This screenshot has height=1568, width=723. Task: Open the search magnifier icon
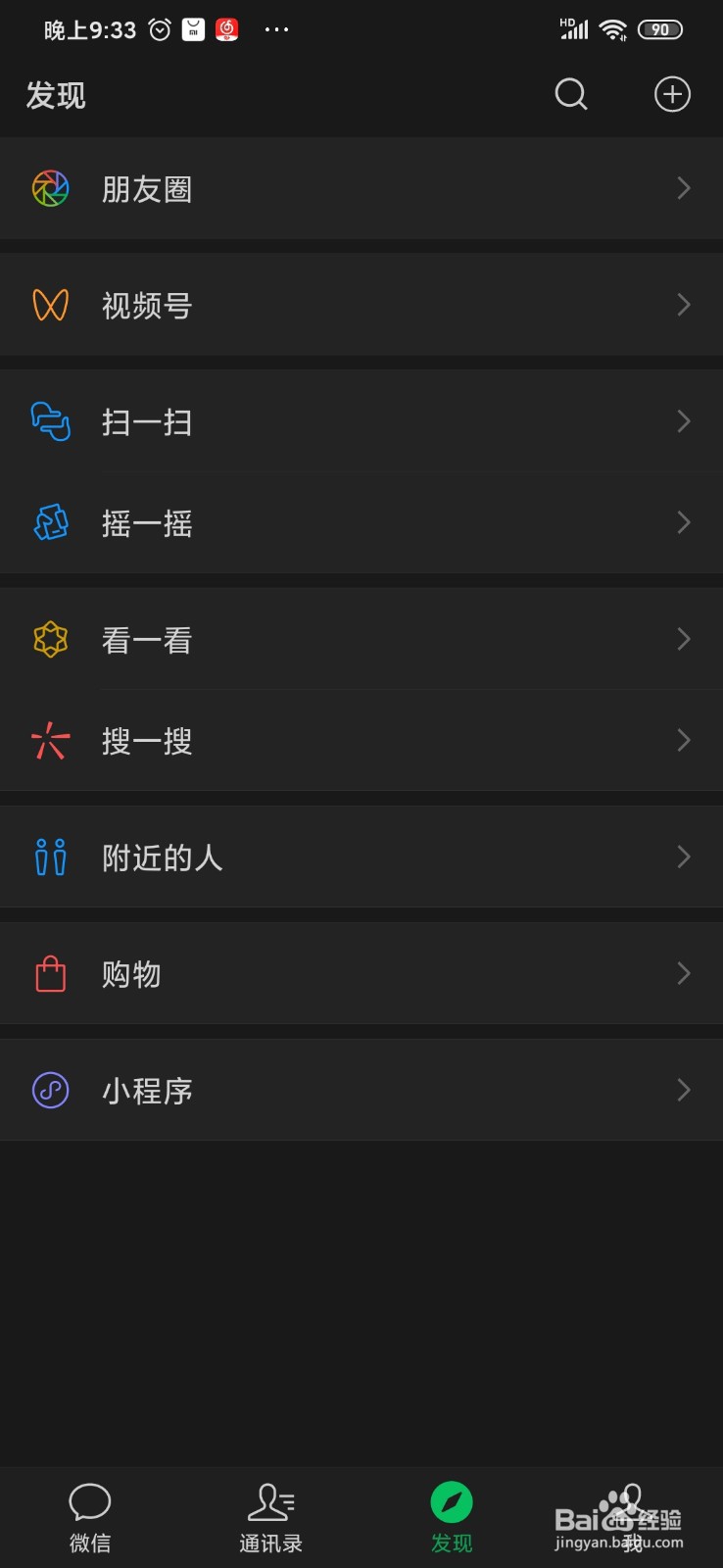[x=571, y=95]
